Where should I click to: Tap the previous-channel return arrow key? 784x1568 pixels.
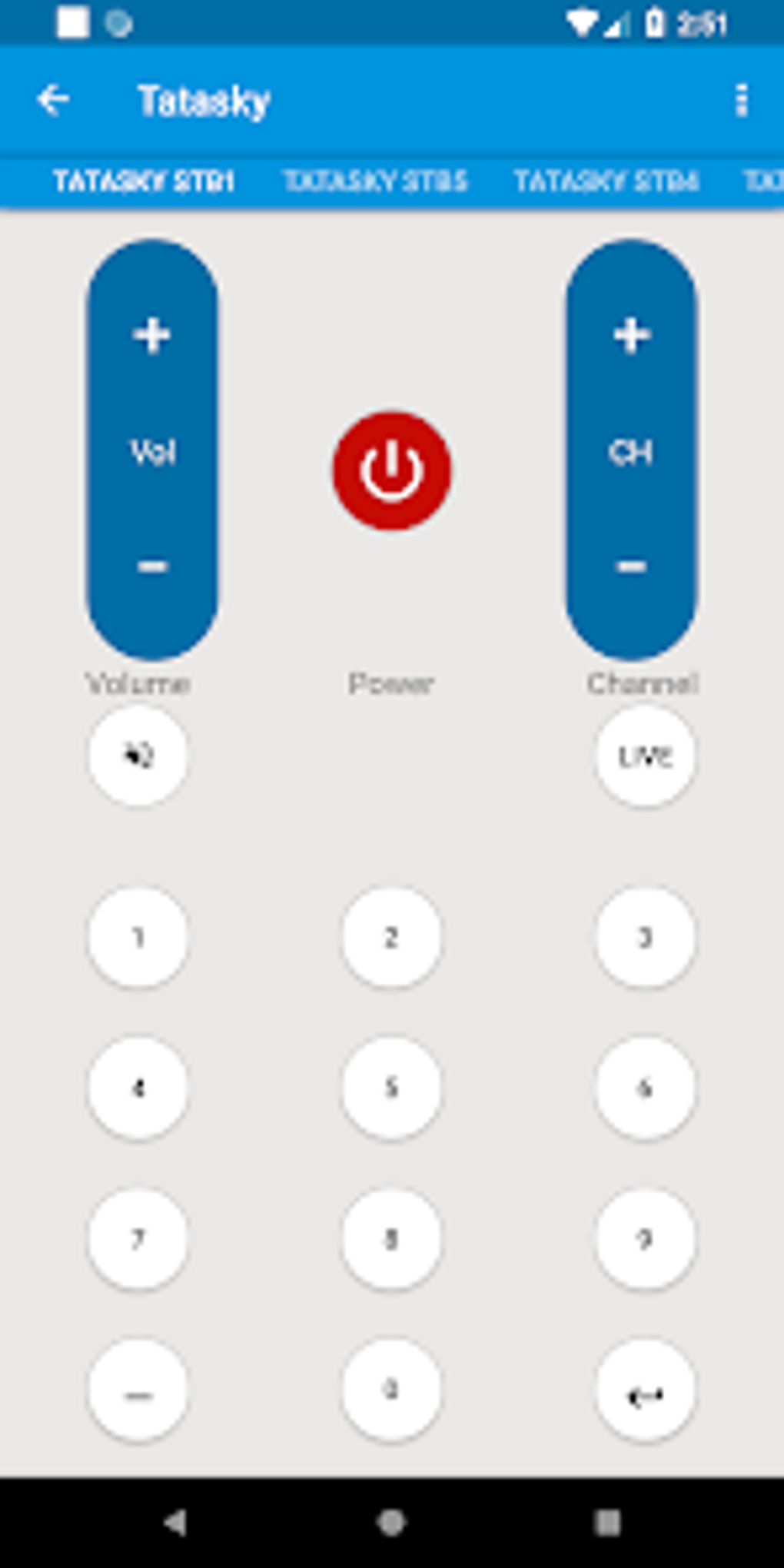coord(645,1391)
